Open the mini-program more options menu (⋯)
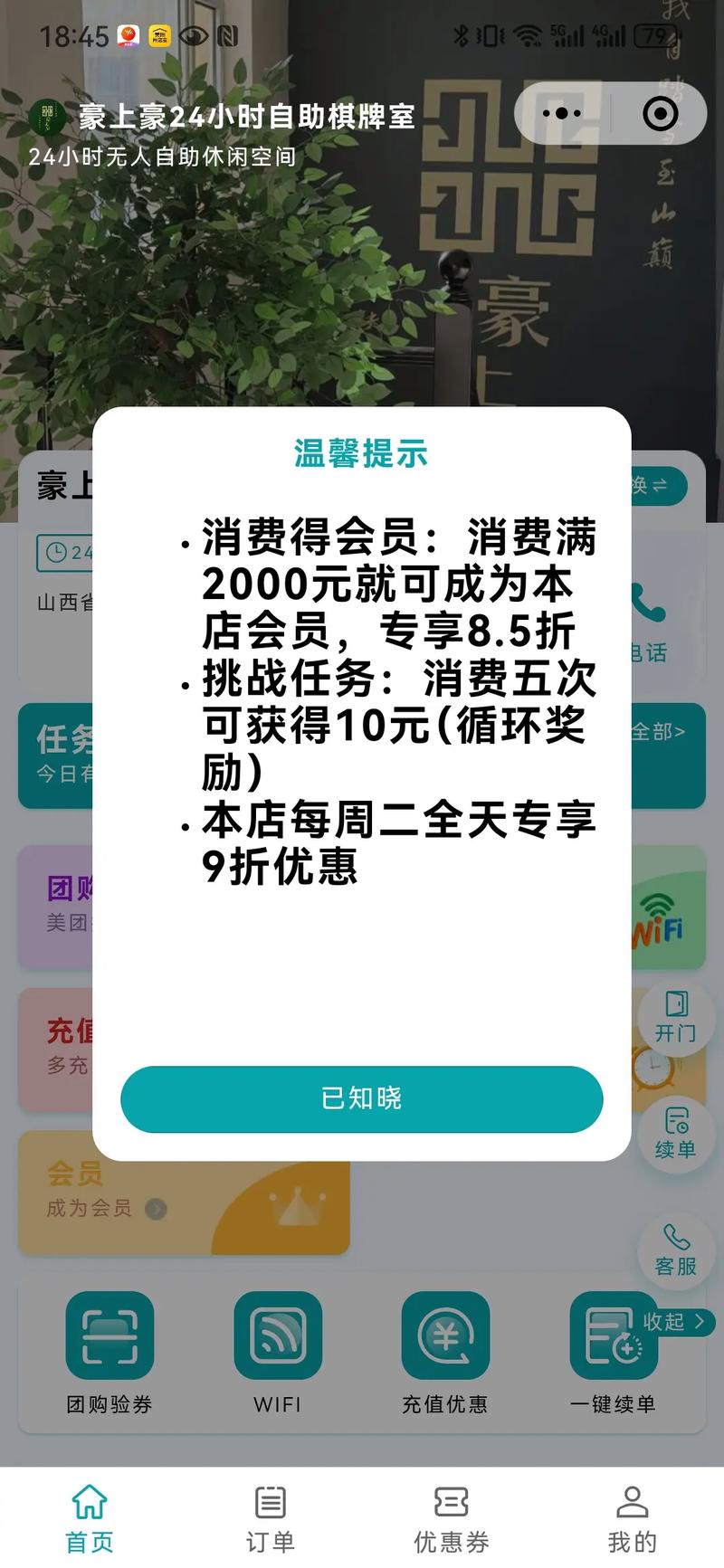This screenshot has height=1568, width=724. [561, 113]
